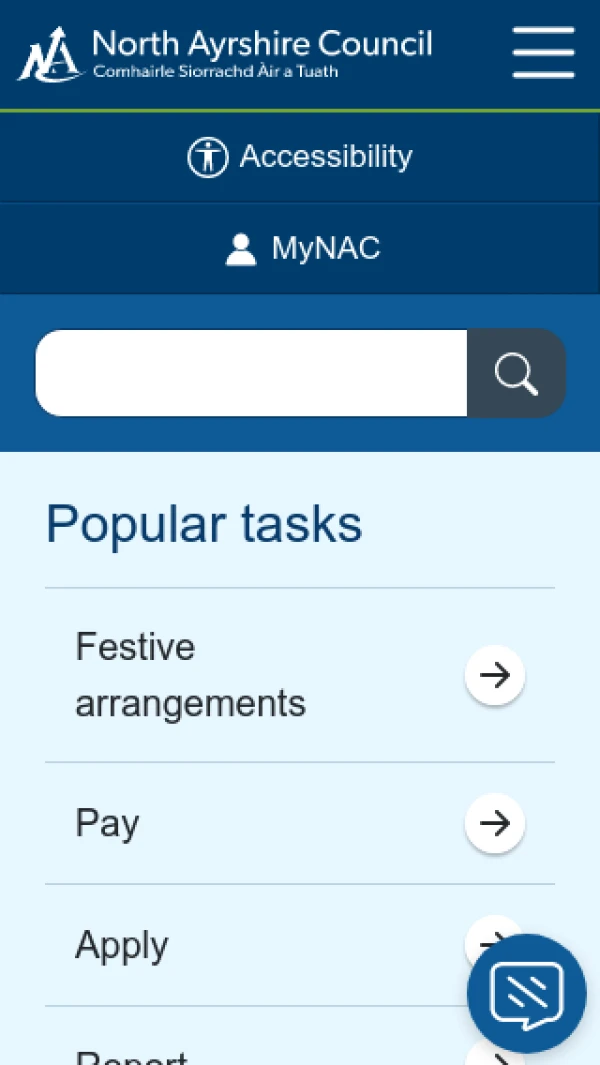This screenshot has height=1065, width=600.
Task: Open MyNAC account page
Action: click(x=302, y=248)
